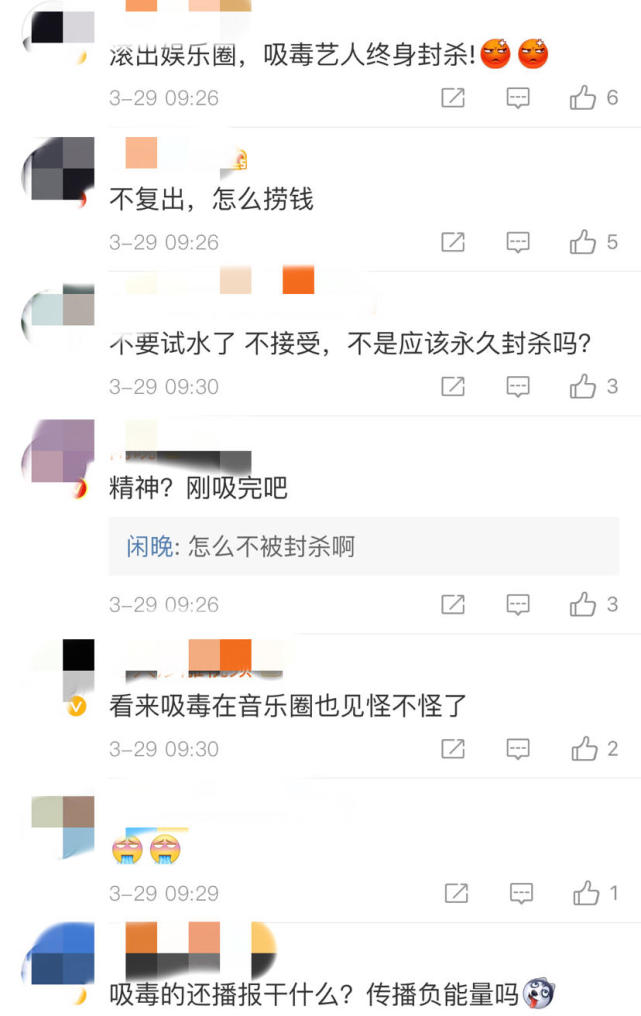Reply to the comment '不复出，怎么捞钱'
Viewport: 641px width, 1016px height.
pos(517,242)
